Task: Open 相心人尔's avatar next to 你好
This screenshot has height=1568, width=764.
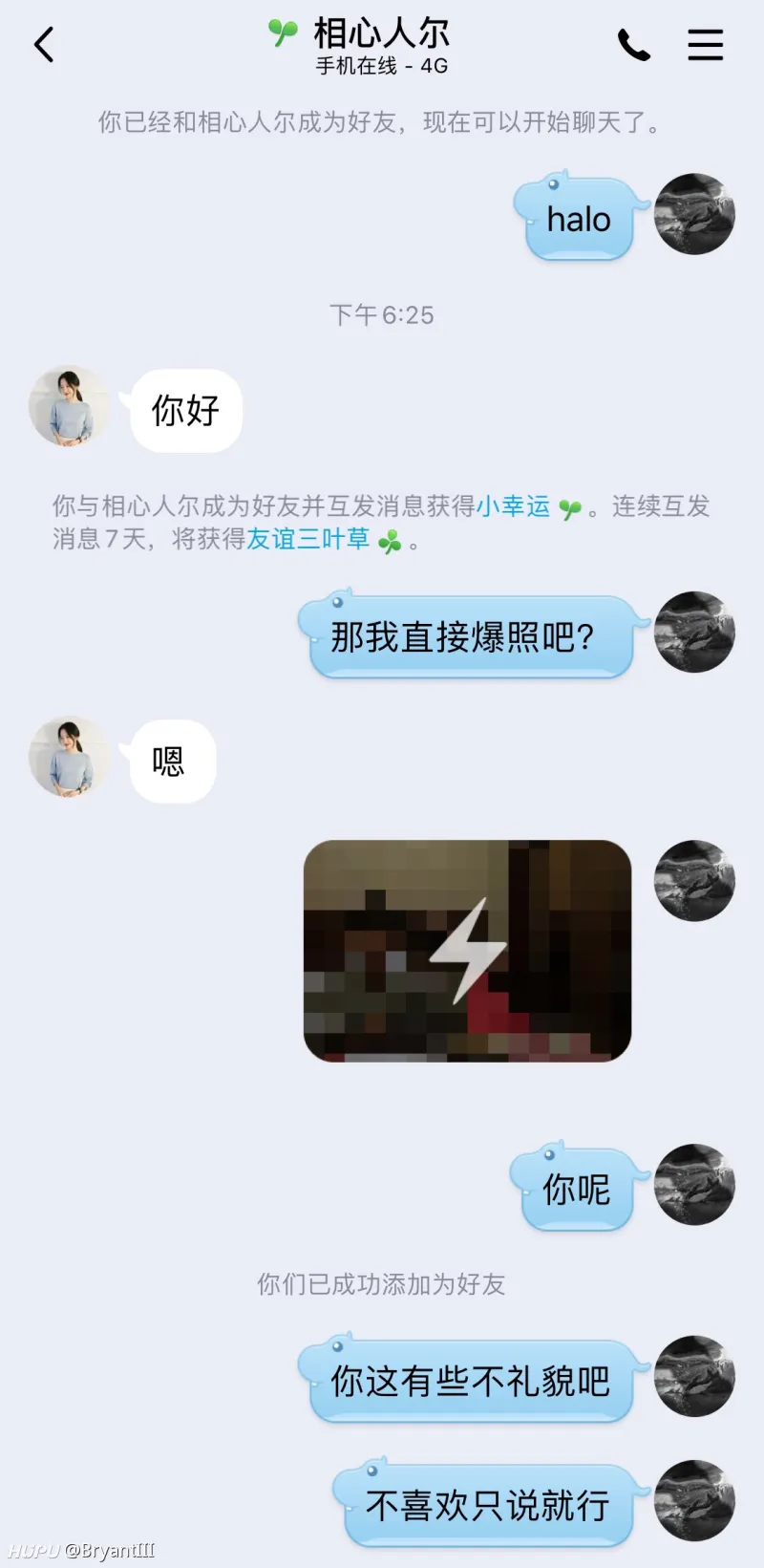Action: pyautogui.click(x=69, y=407)
